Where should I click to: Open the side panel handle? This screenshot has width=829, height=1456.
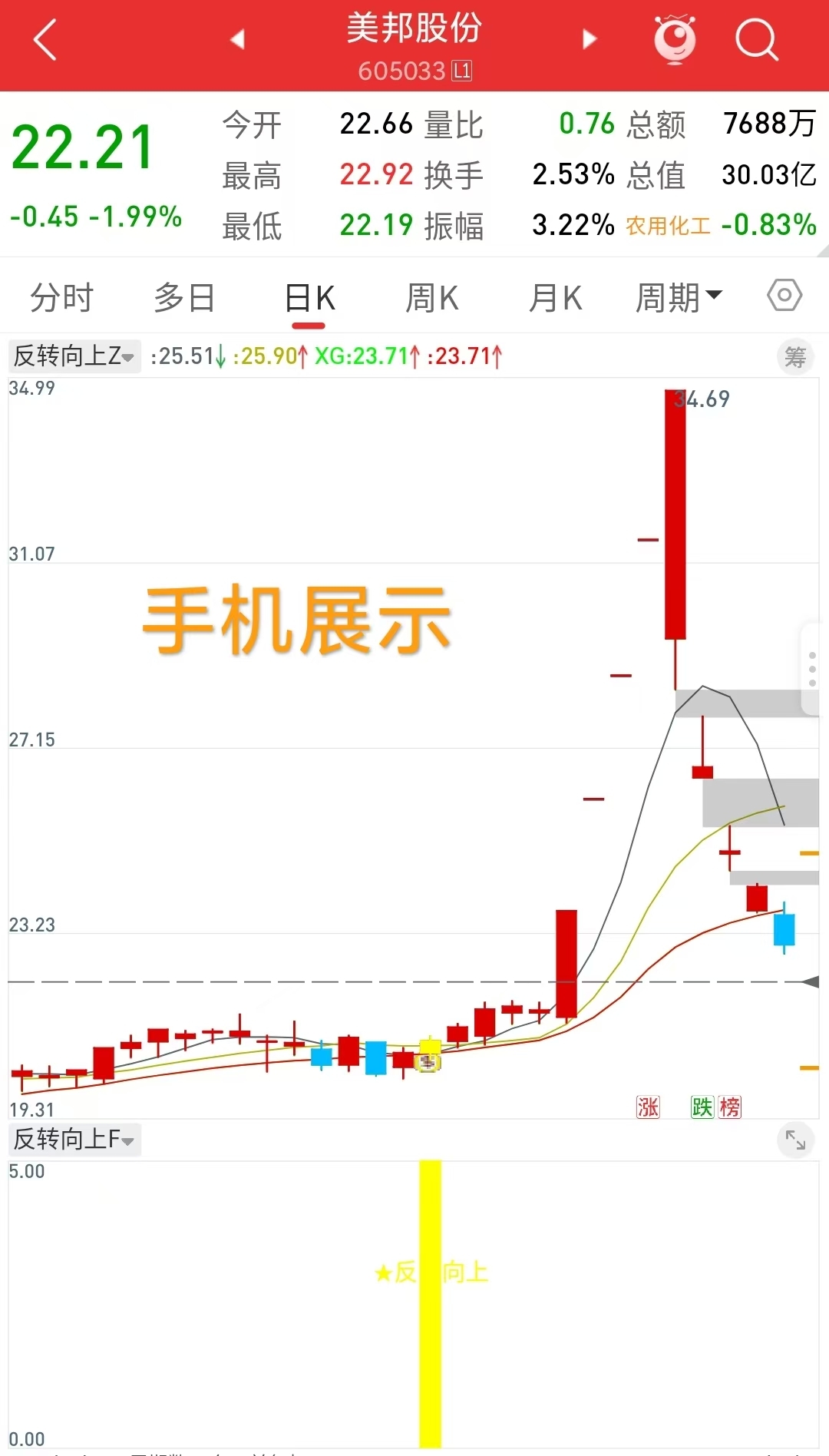813,669
